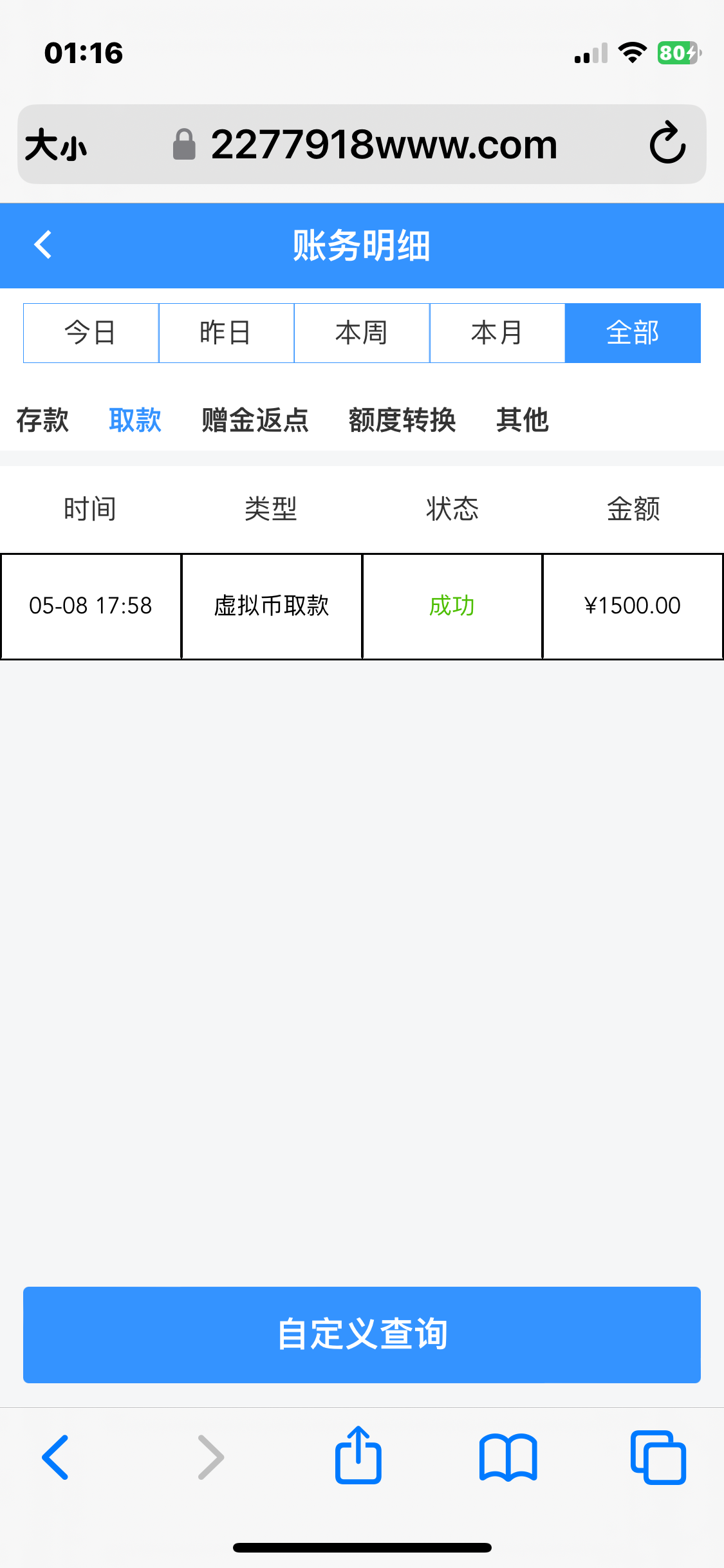Switch to the 赠金返点 tab
The width and height of the screenshot is (724, 1568).
coord(255,420)
